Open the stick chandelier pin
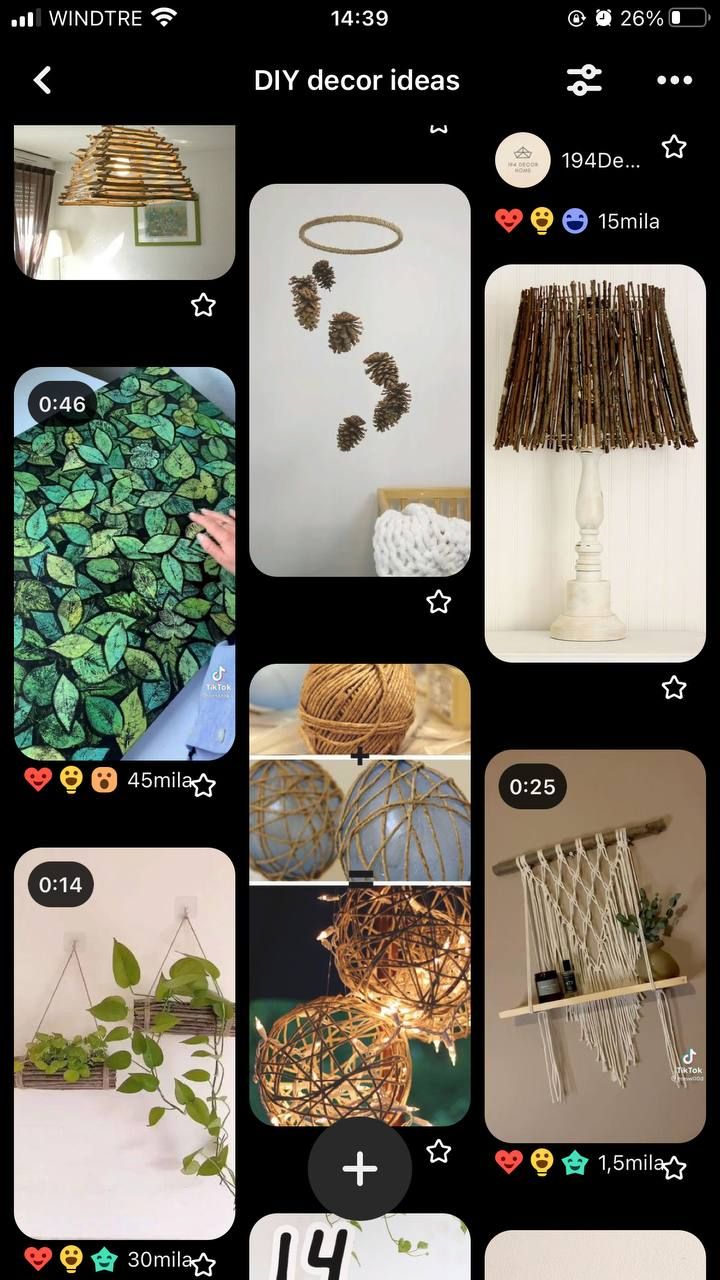The height and width of the screenshot is (1280, 720). [124, 200]
